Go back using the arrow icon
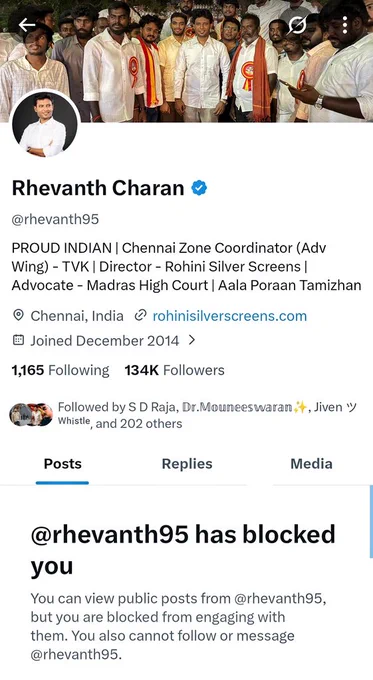This screenshot has width=373, height=680. 27,26
